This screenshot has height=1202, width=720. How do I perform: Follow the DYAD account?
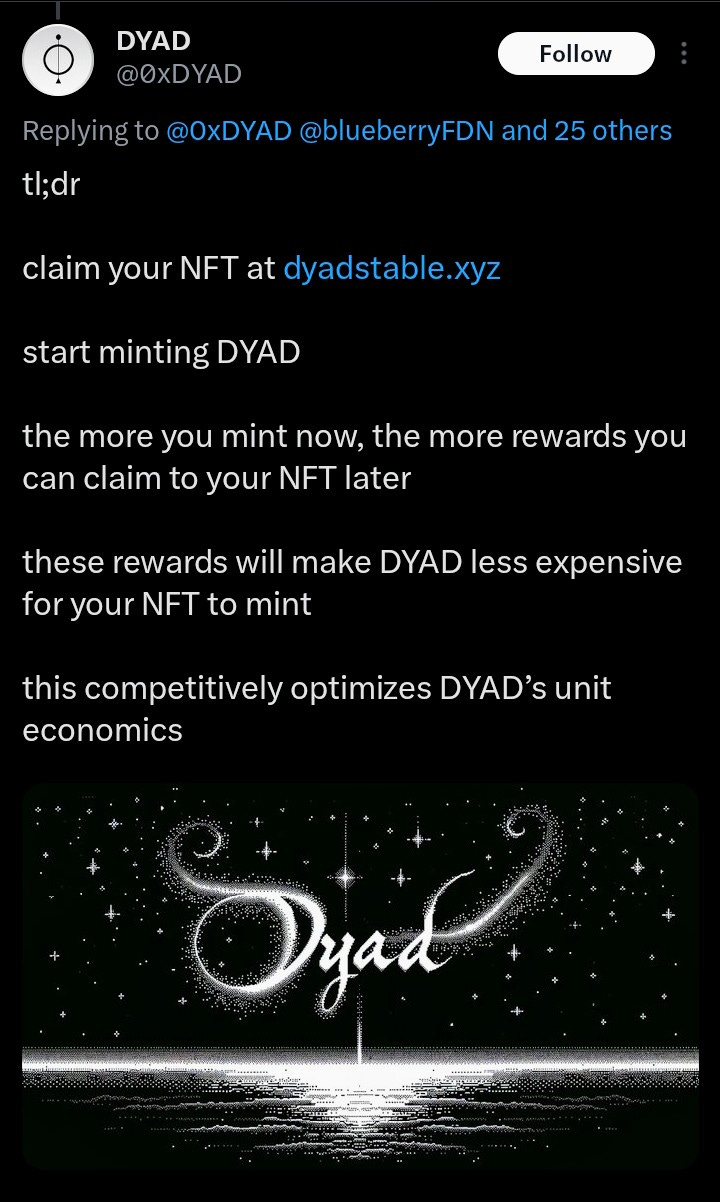[576, 54]
